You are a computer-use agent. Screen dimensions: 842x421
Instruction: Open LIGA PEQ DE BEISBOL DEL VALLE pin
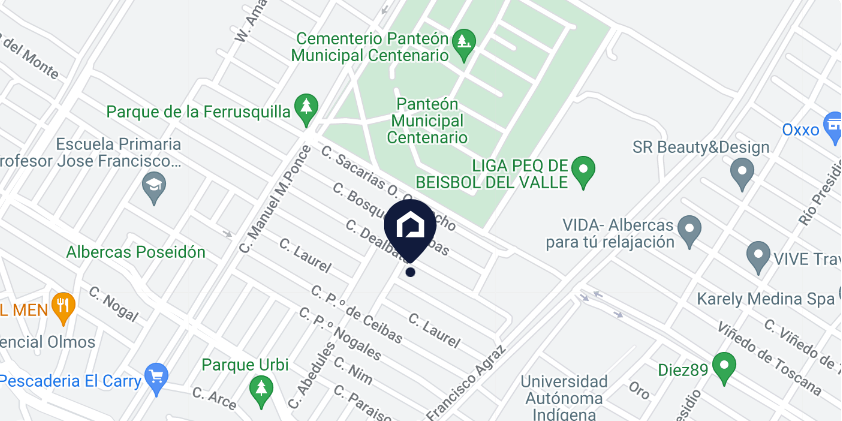click(x=583, y=172)
